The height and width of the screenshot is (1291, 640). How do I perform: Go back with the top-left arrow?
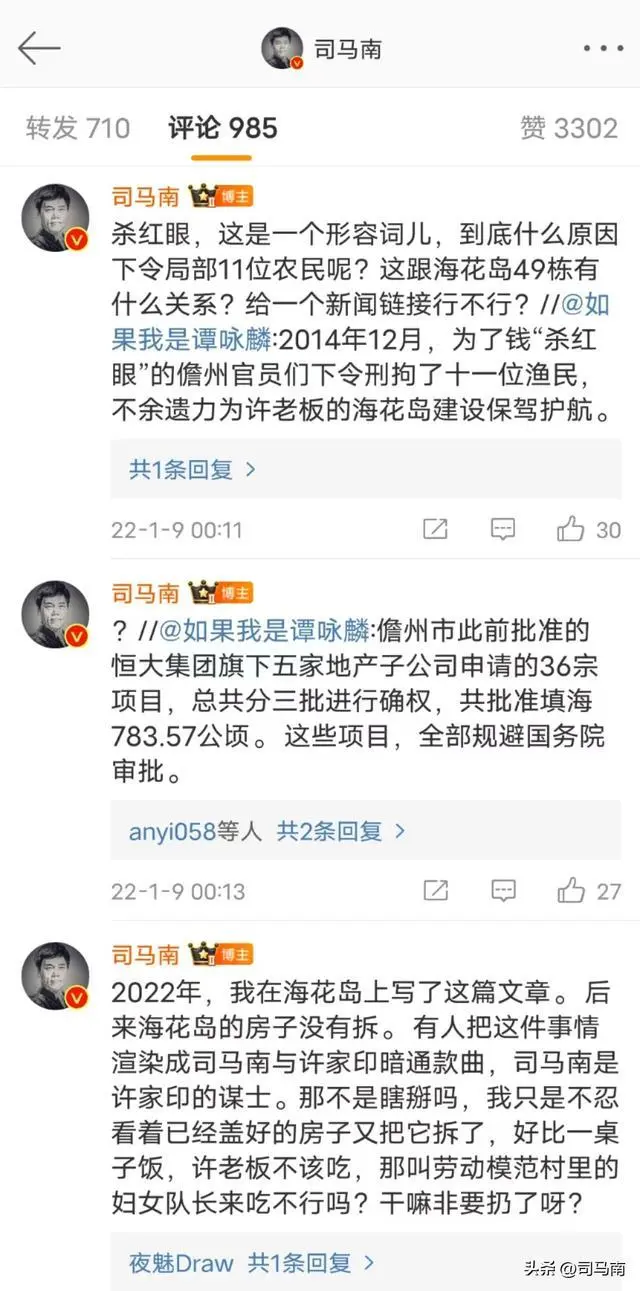tap(40, 47)
